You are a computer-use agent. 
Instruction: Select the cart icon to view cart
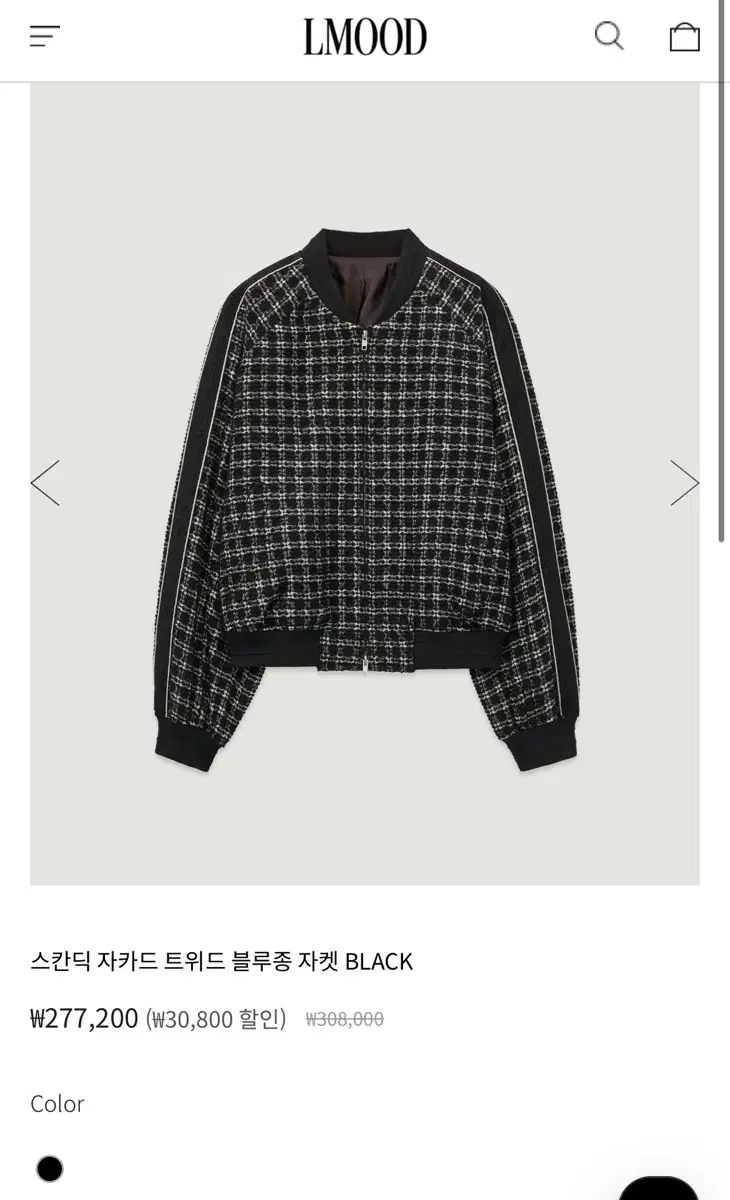point(685,37)
